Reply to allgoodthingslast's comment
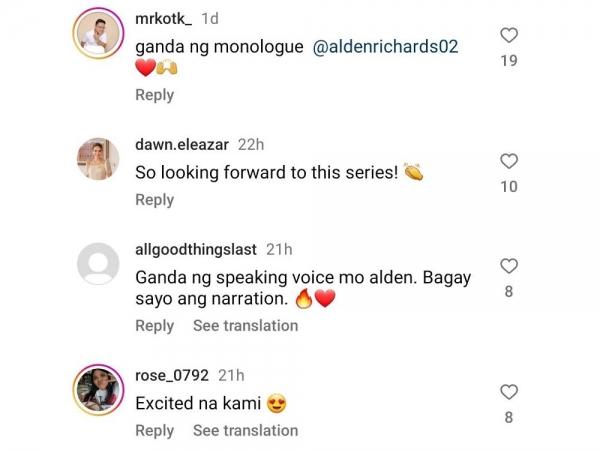600x450 pixels. tap(154, 325)
